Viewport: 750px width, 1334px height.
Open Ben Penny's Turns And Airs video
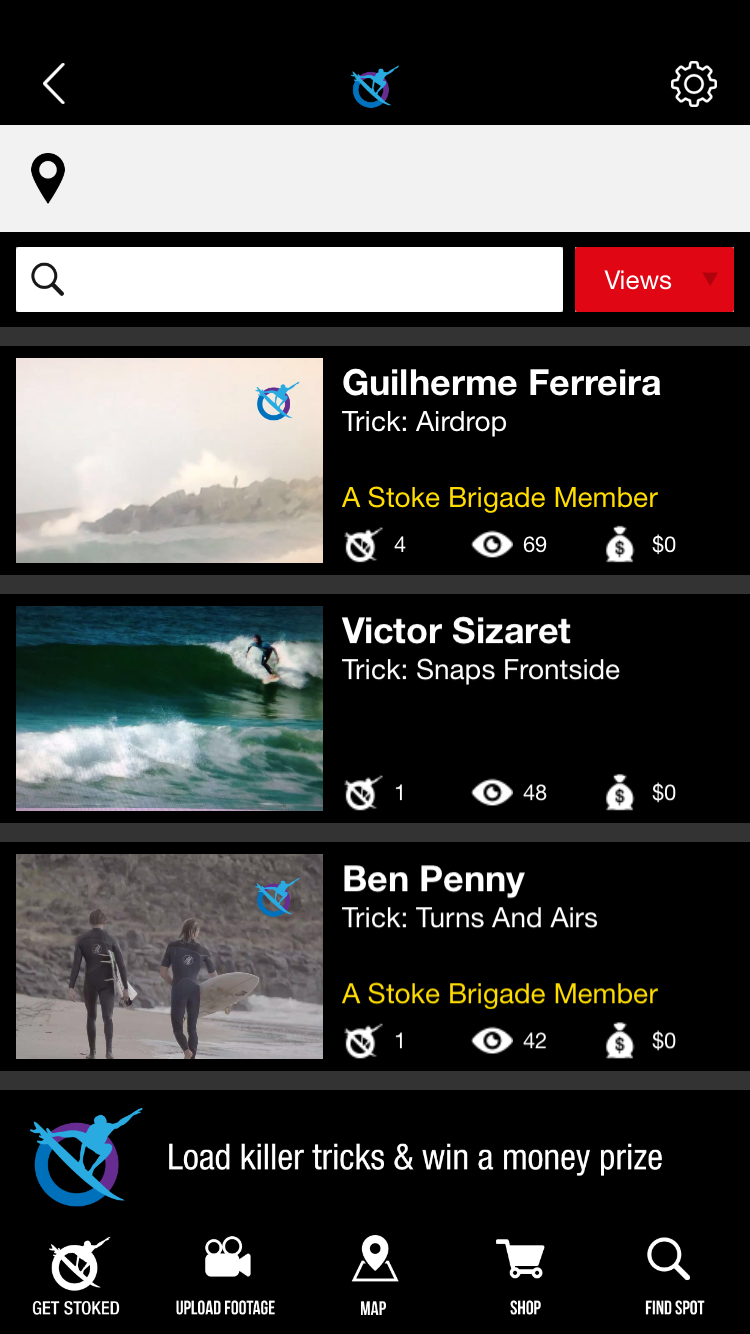pyautogui.click(x=169, y=956)
